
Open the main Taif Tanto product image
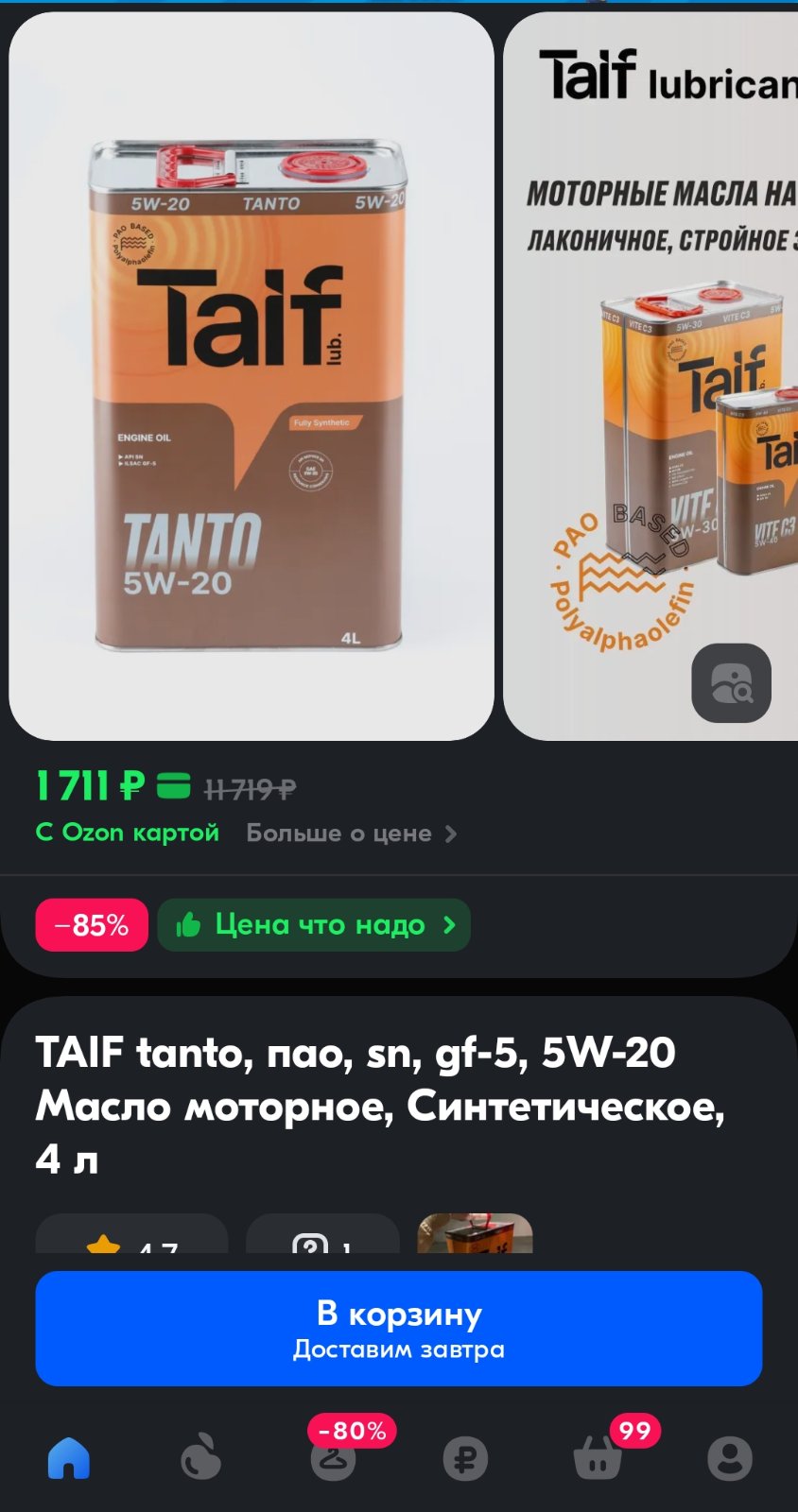[252, 376]
